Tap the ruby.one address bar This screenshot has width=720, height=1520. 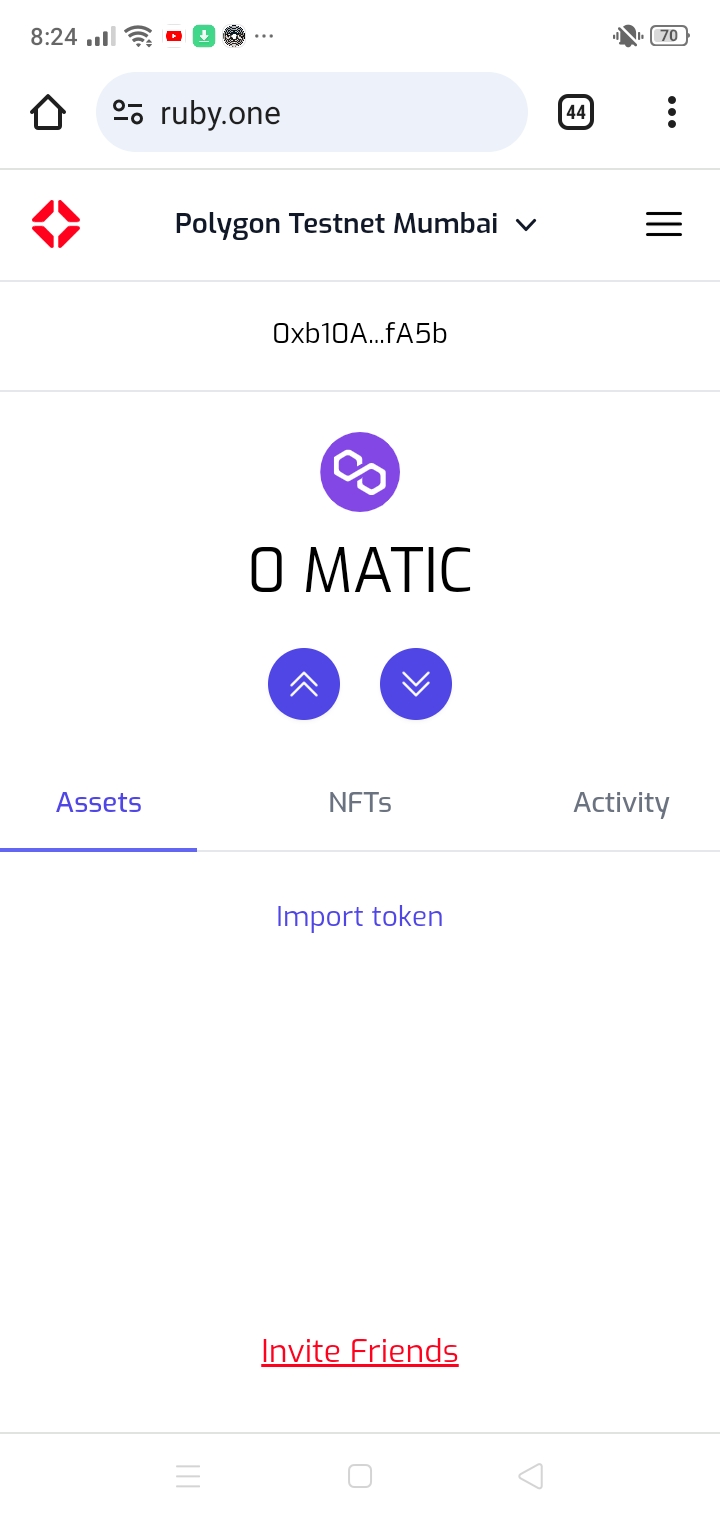click(x=310, y=112)
